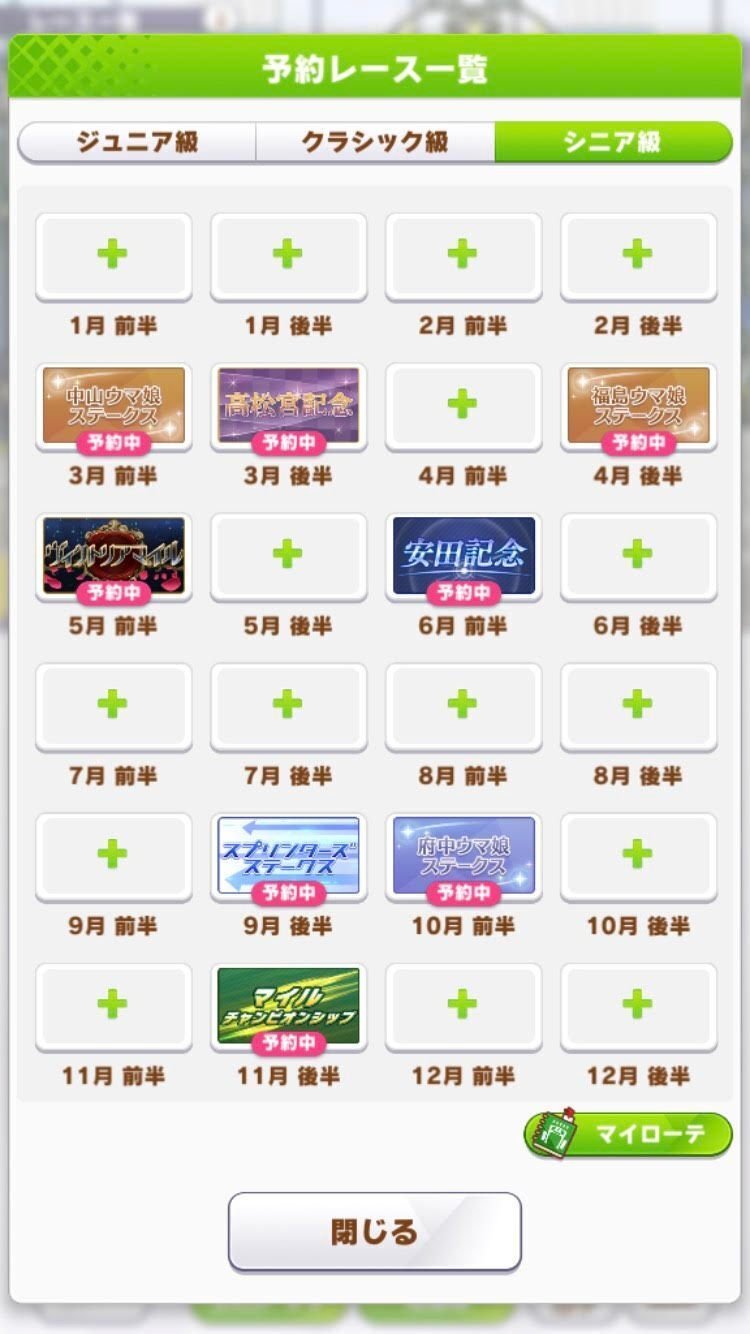Add a race to the 12月 後半 slot
The image size is (750, 1334).
tap(637, 1007)
